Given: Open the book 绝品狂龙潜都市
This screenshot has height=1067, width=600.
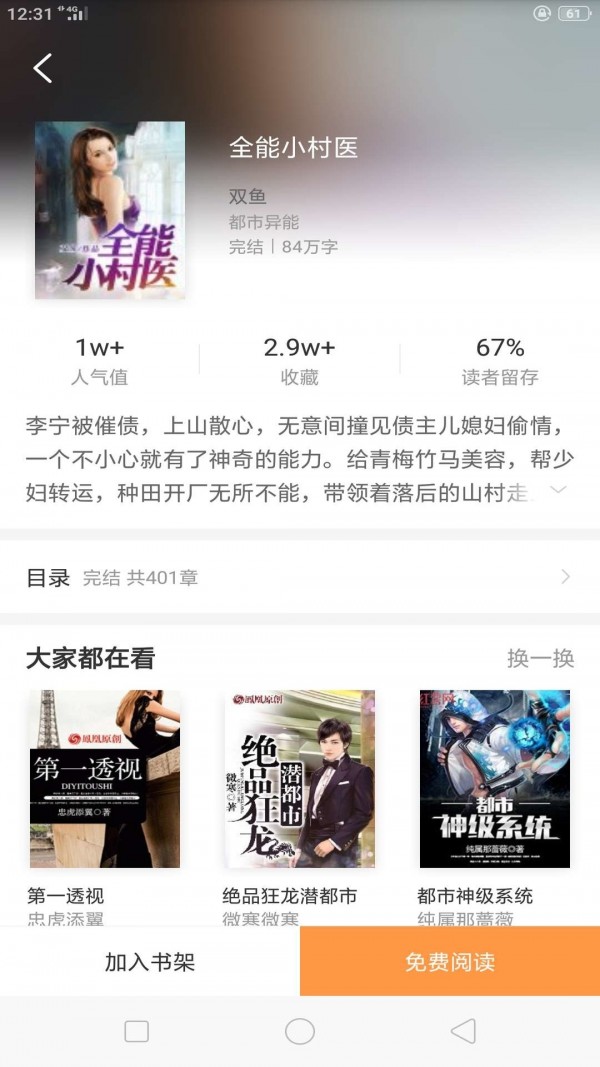Looking at the screenshot, I should click(x=299, y=779).
